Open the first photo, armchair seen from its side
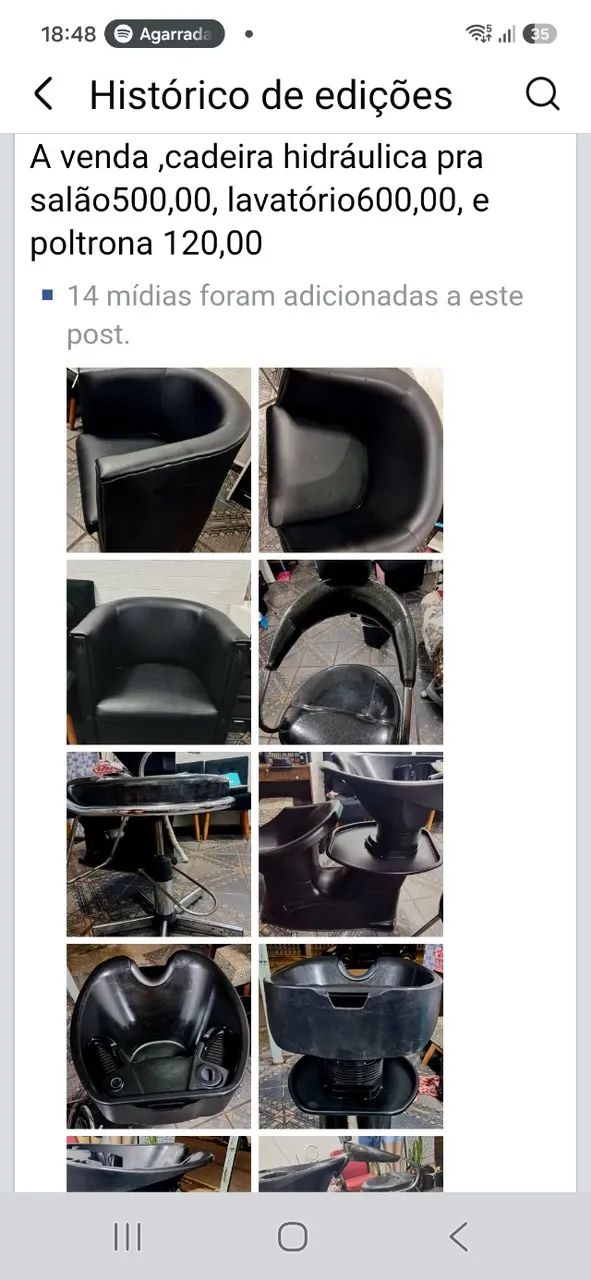 click(x=159, y=460)
